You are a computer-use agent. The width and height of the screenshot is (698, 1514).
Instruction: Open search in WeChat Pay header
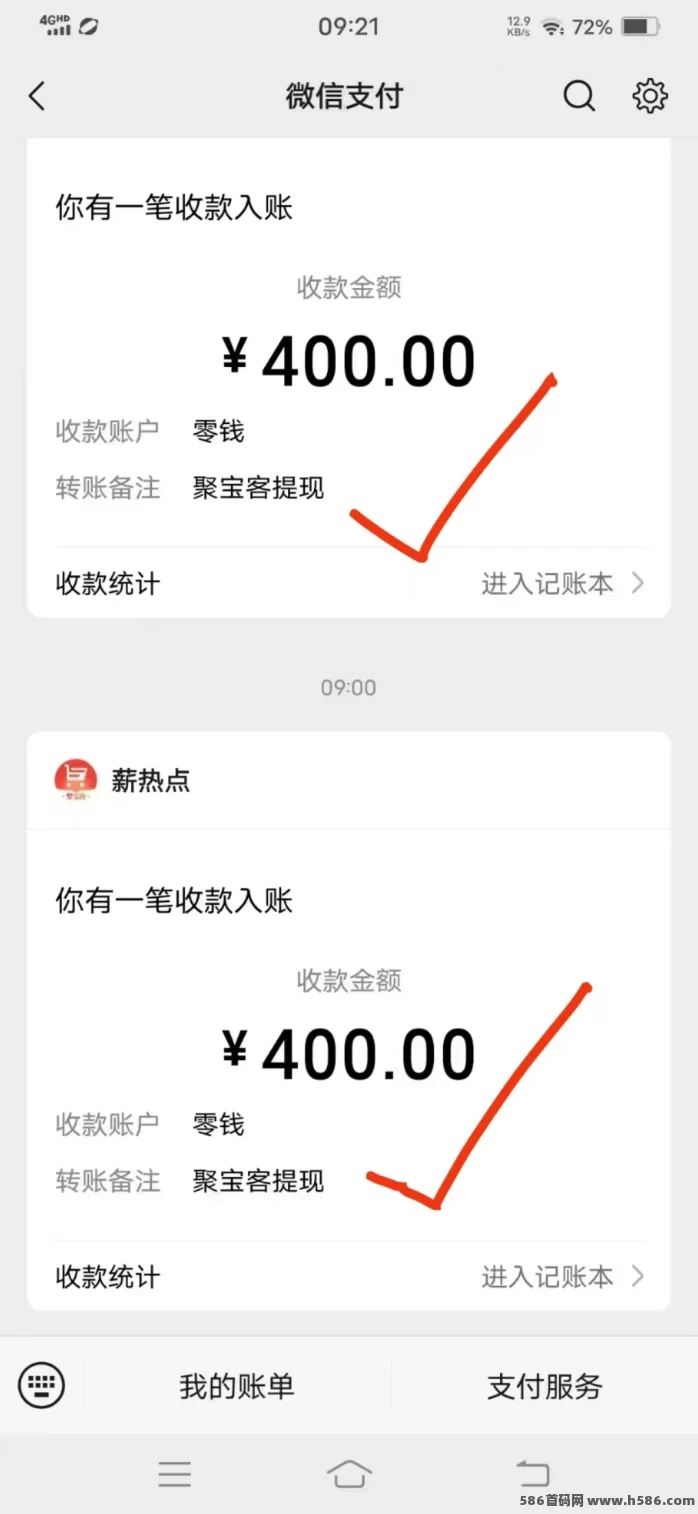(579, 96)
